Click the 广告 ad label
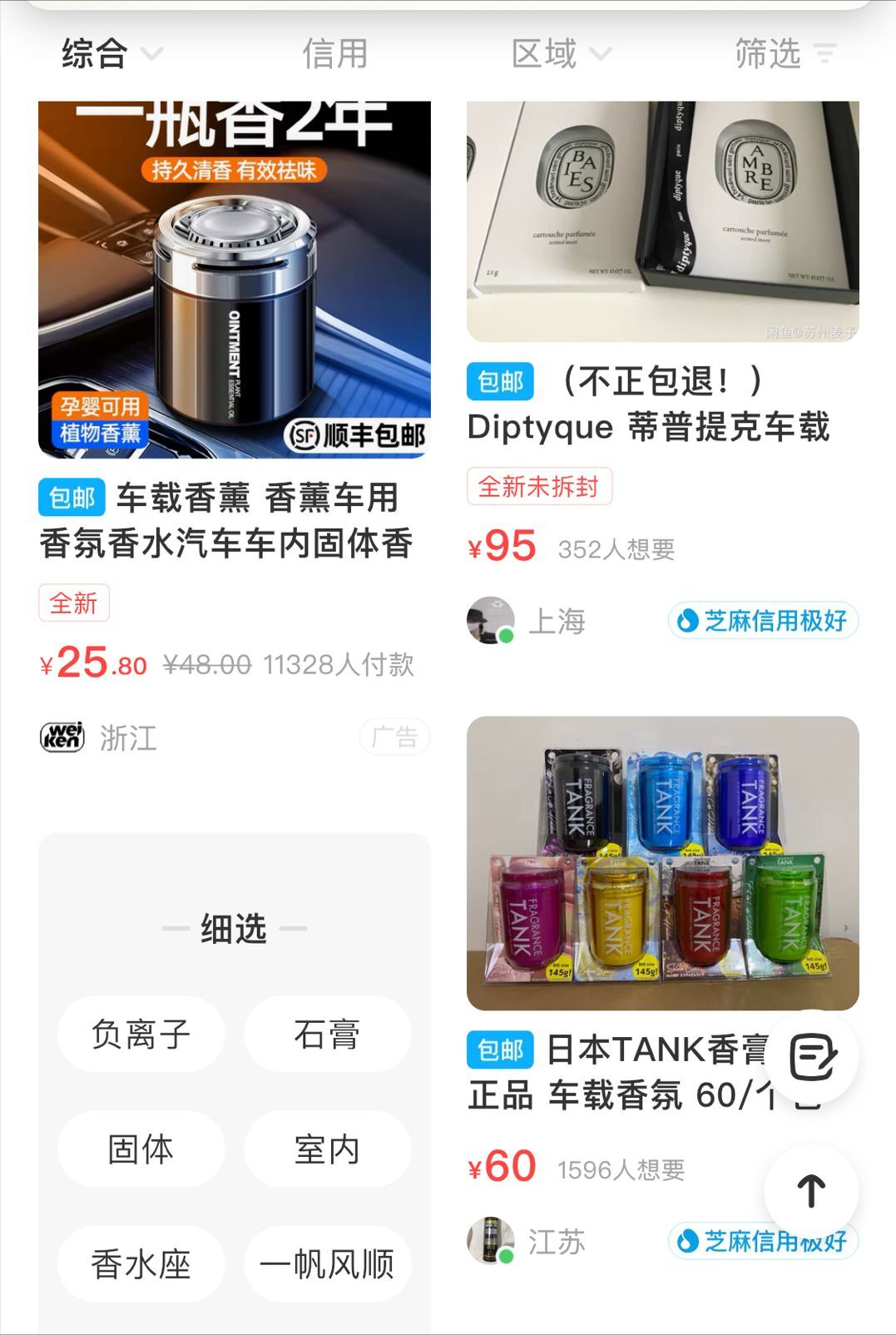The image size is (896, 1335). click(x=394, y=736)
